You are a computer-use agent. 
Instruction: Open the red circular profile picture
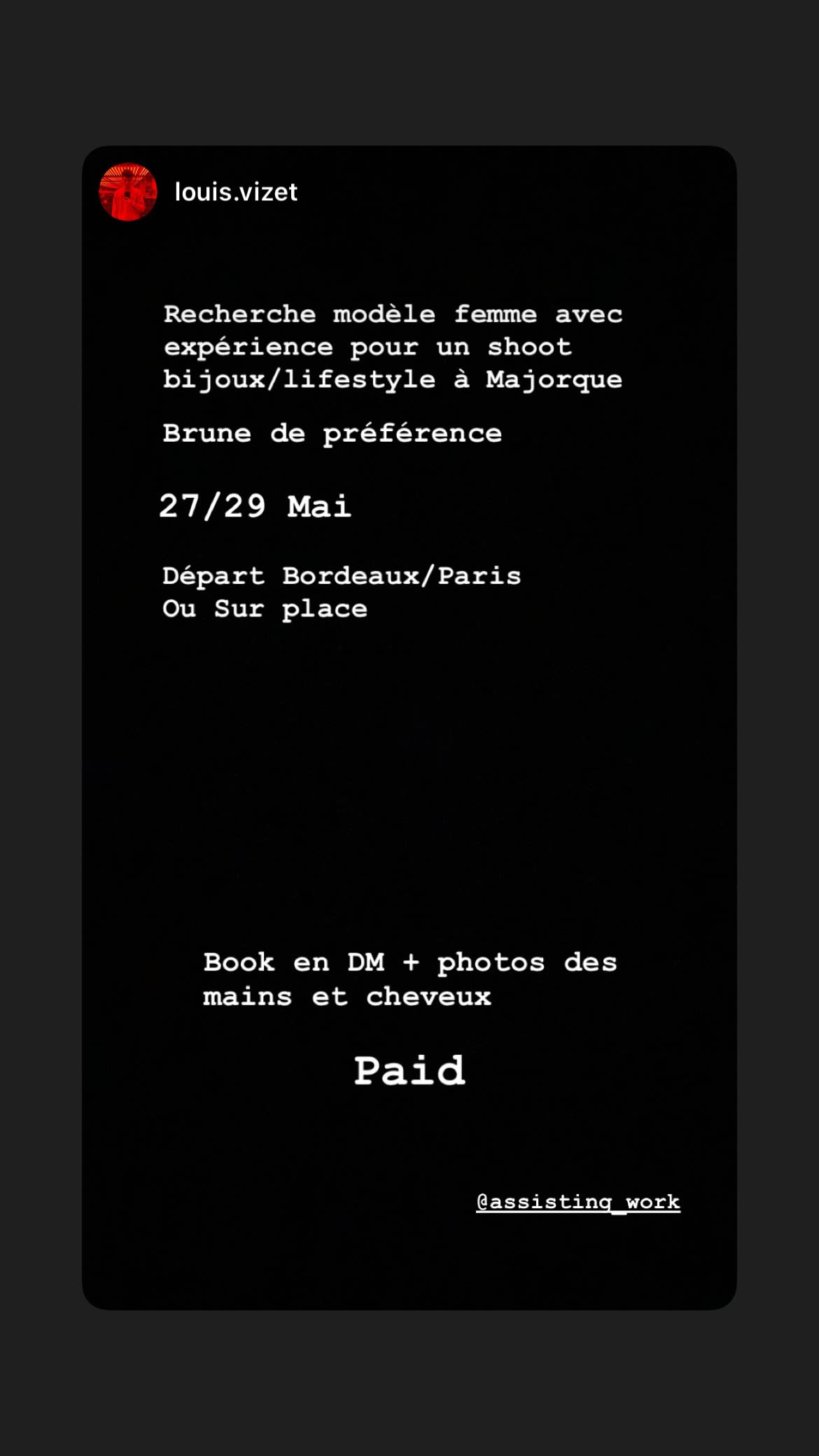pos(127,192)
